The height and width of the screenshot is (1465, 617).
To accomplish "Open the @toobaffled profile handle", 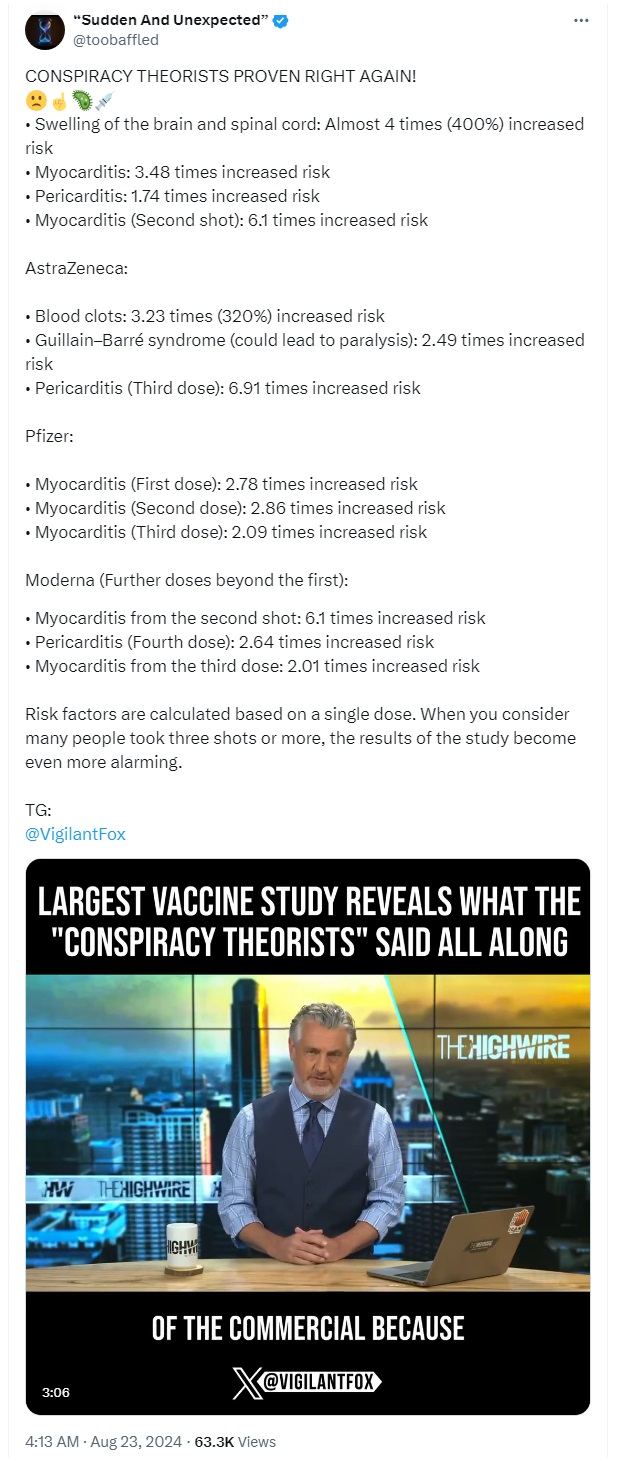I will 115,40.
